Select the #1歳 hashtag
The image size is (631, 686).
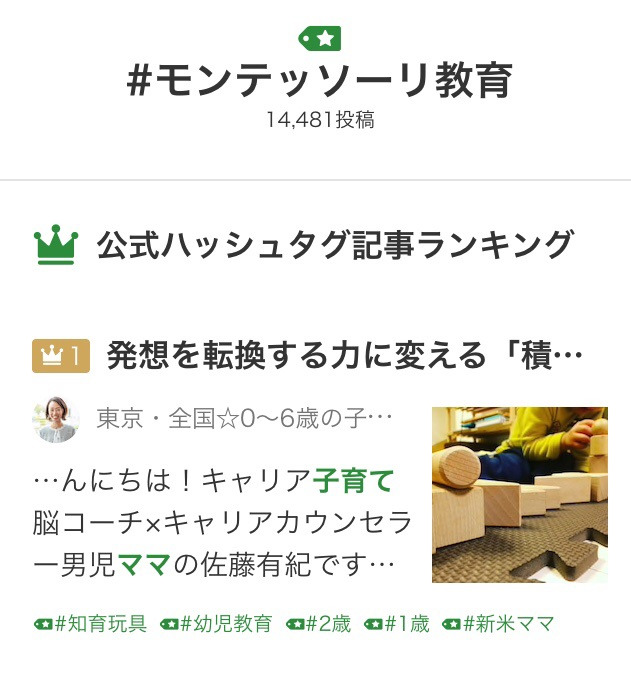click(x=397, y=624)
